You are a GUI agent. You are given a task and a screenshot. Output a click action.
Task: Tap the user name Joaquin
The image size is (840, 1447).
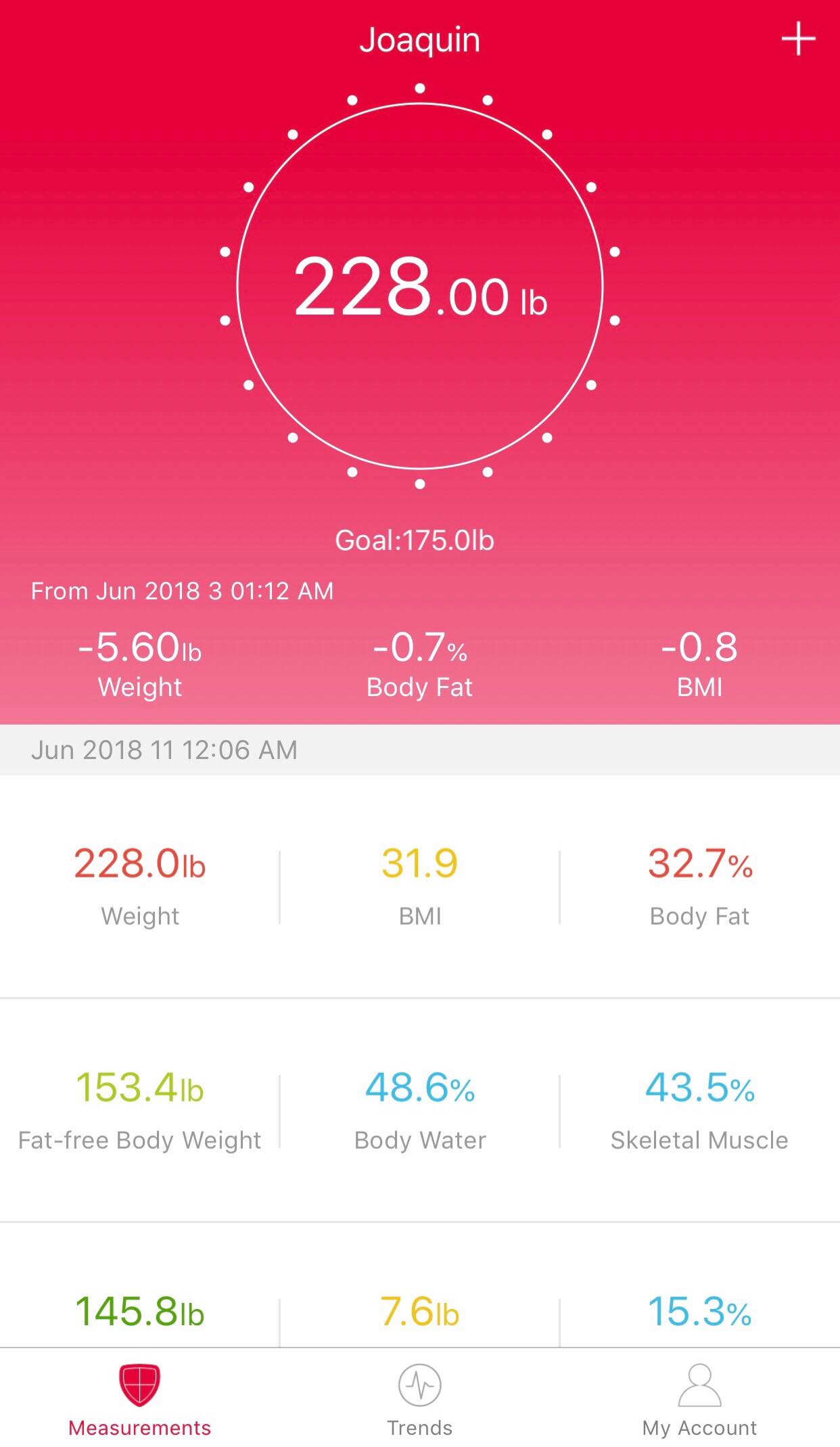pos(419,39)
